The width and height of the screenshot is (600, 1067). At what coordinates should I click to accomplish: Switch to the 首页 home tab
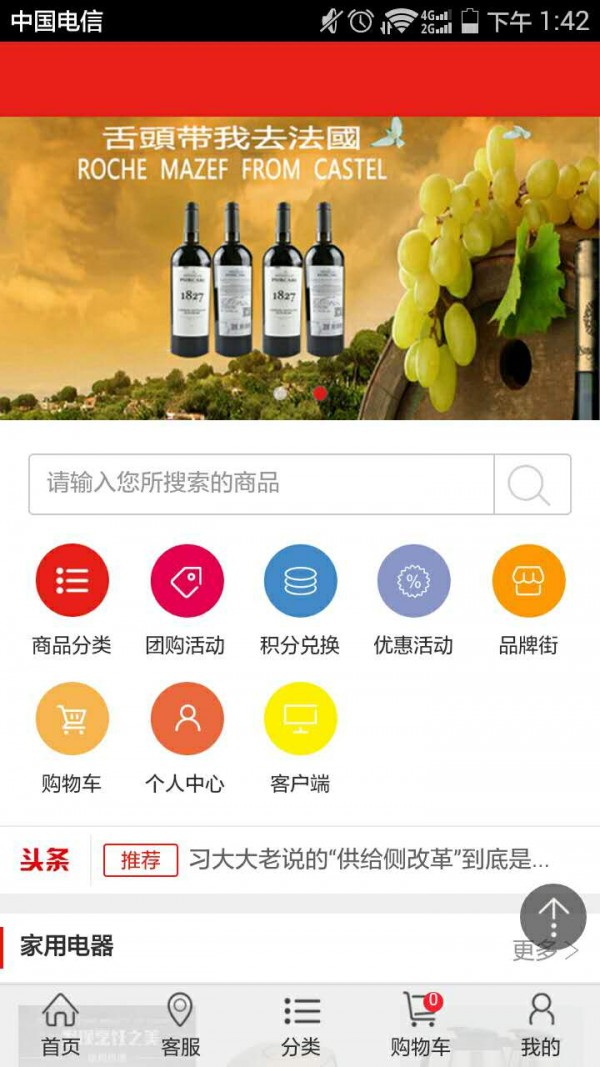(61, 1025)
